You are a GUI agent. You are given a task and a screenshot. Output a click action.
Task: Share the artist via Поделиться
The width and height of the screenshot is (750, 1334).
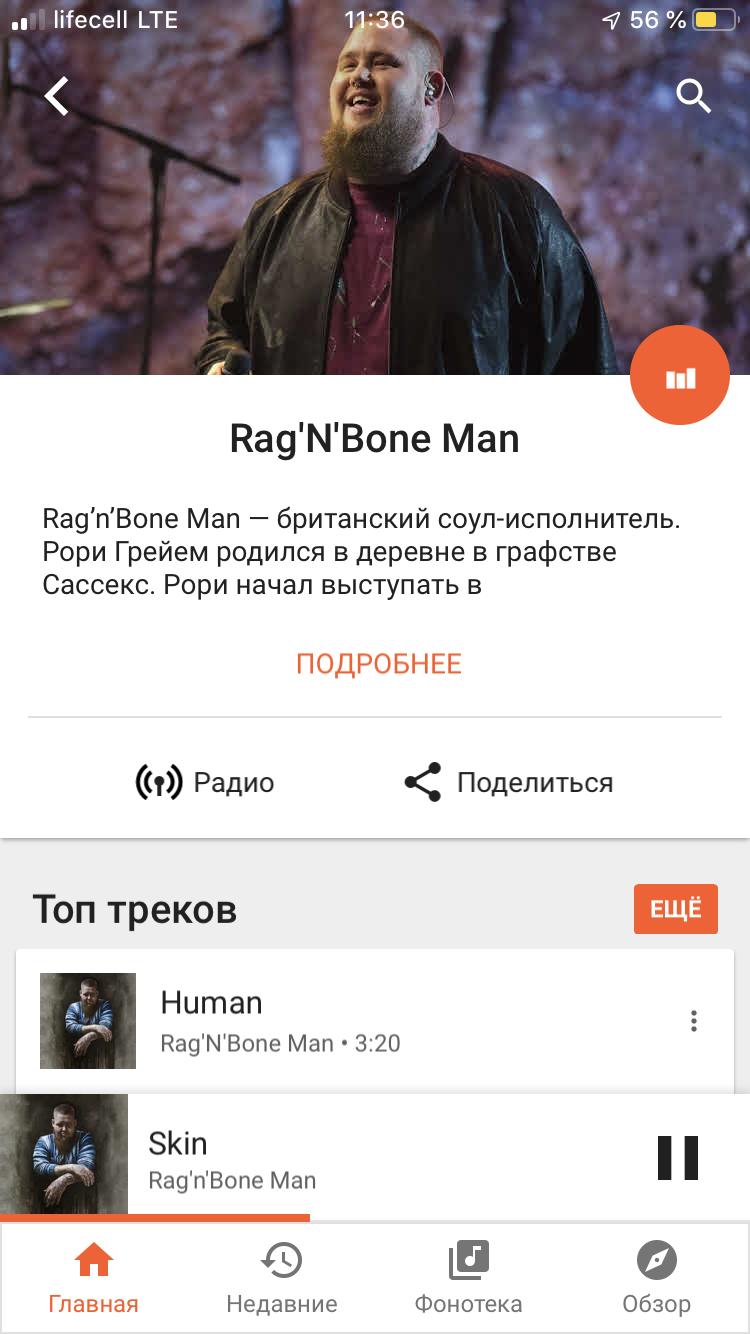tap(508, 782)
